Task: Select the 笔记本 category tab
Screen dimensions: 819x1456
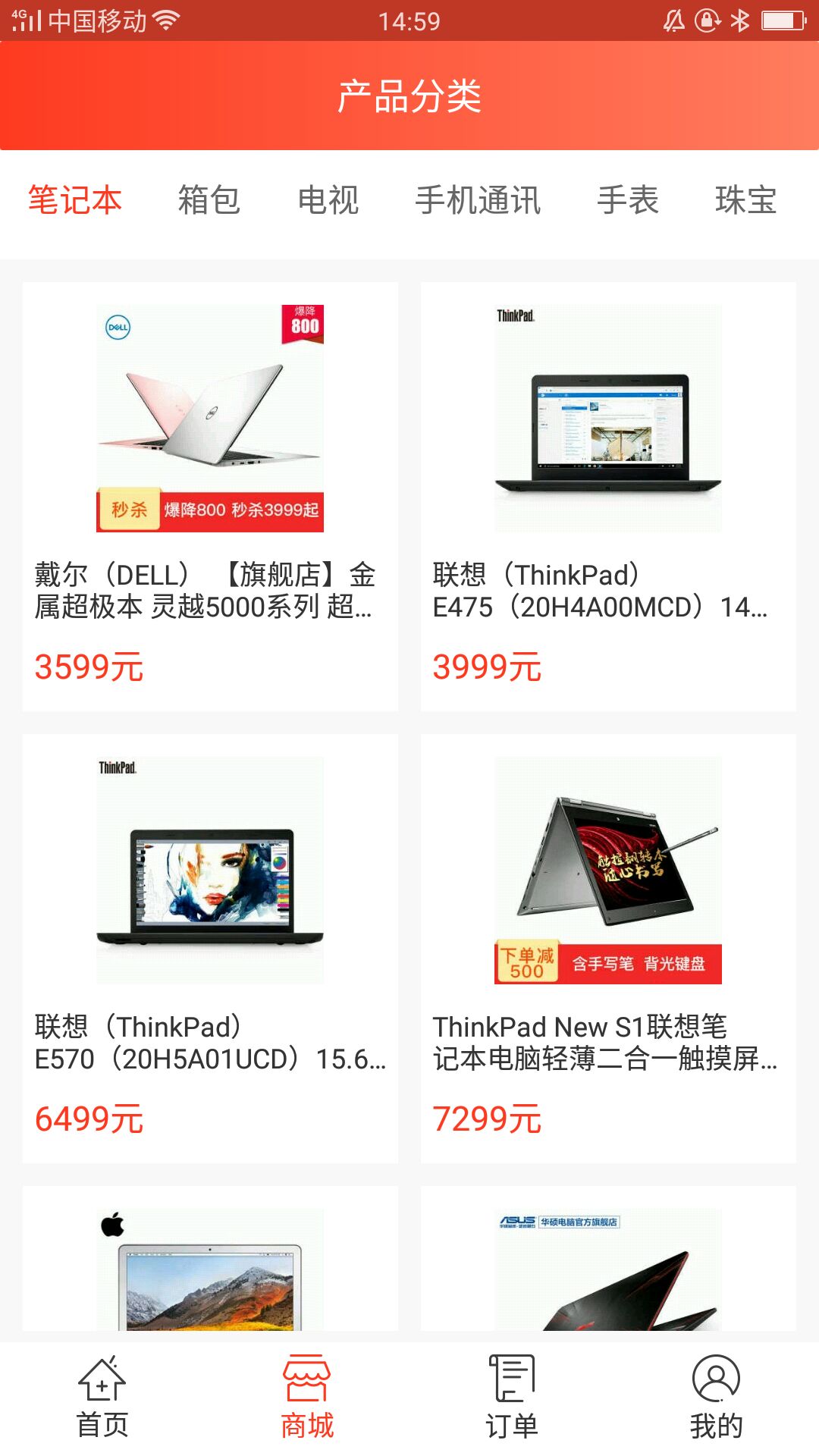Action: click(x=75, y=201)
